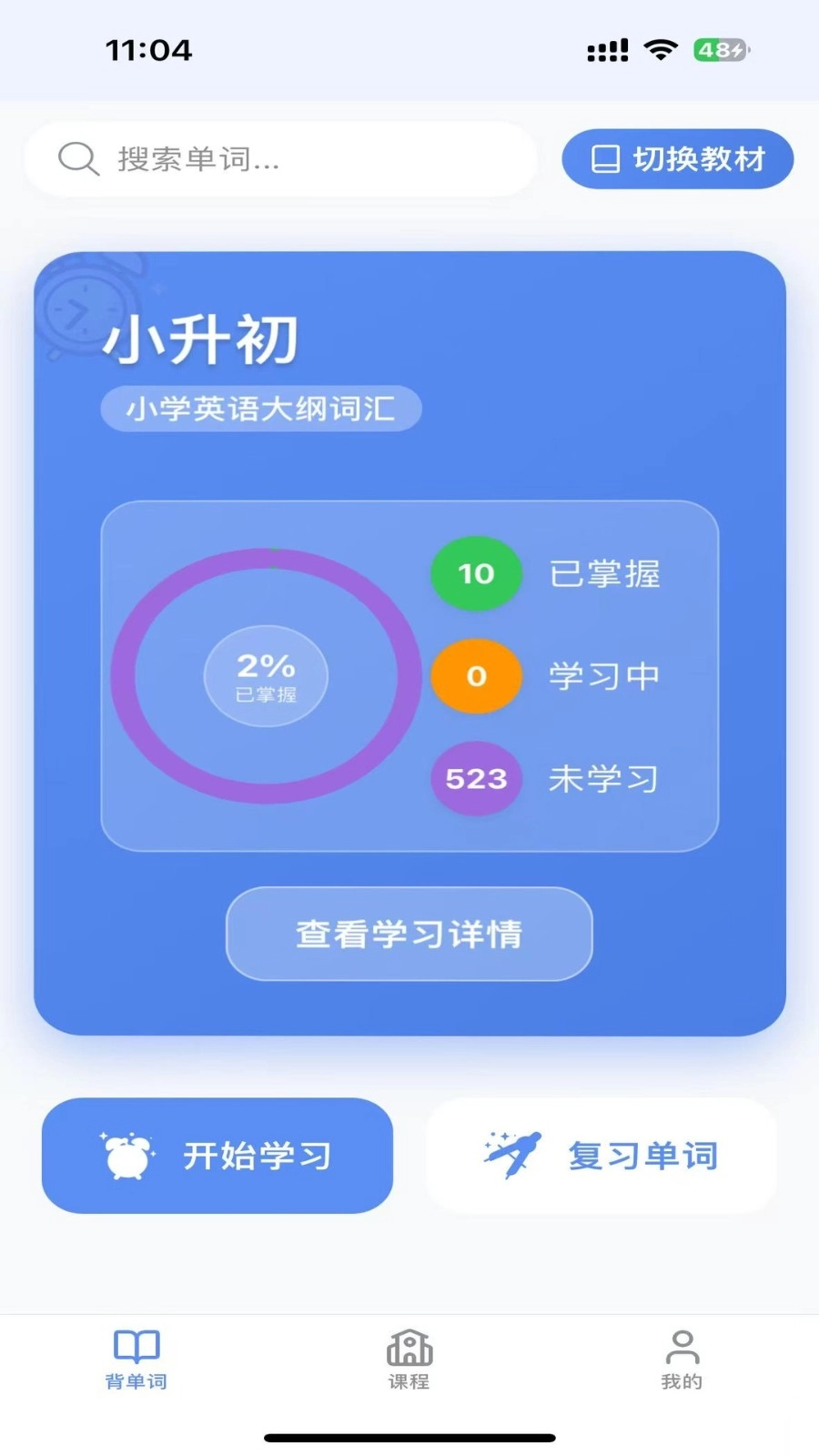Screen dimensions: 819x1456
Task: Start studying via 开始学习
Action: (217, 1154)
